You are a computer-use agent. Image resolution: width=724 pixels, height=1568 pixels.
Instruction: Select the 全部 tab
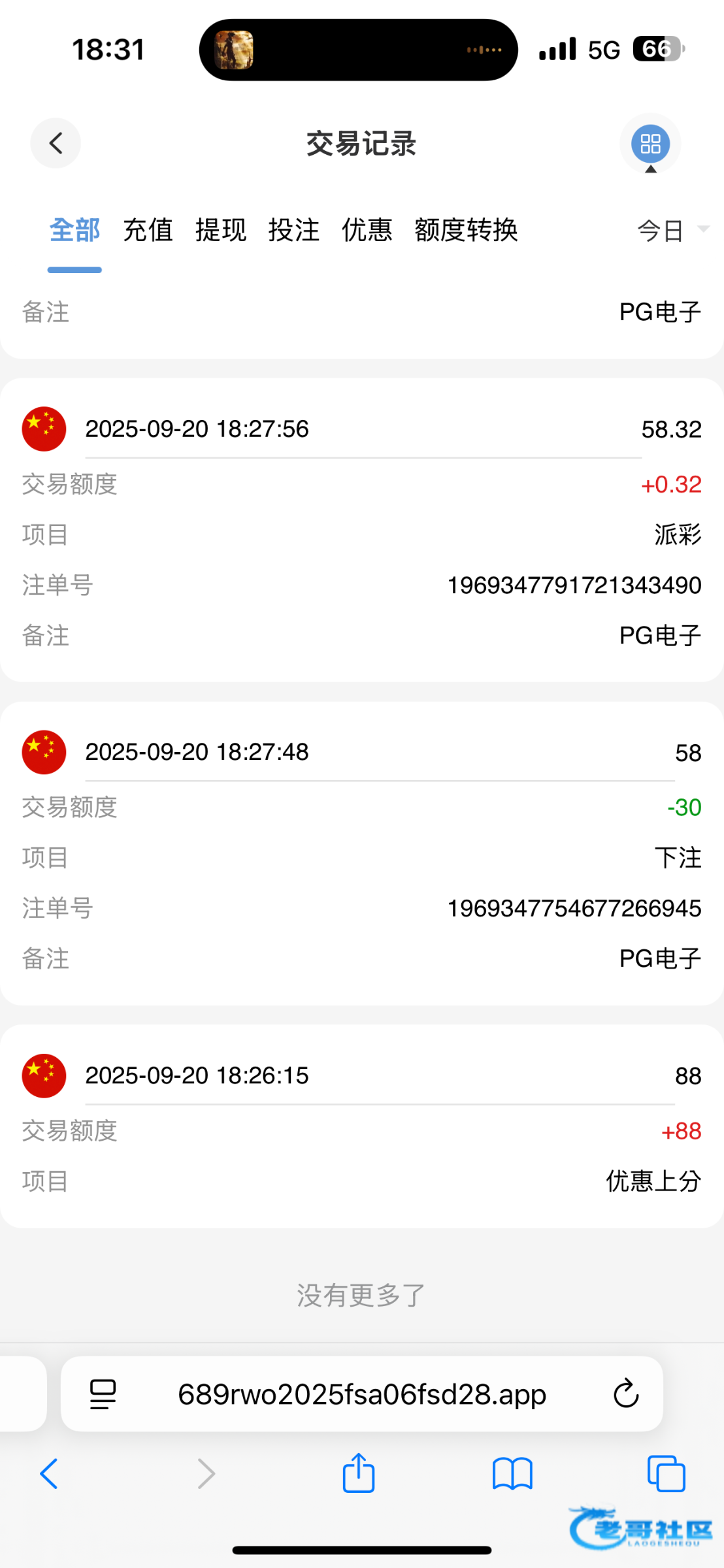click(x=74, y=231)
